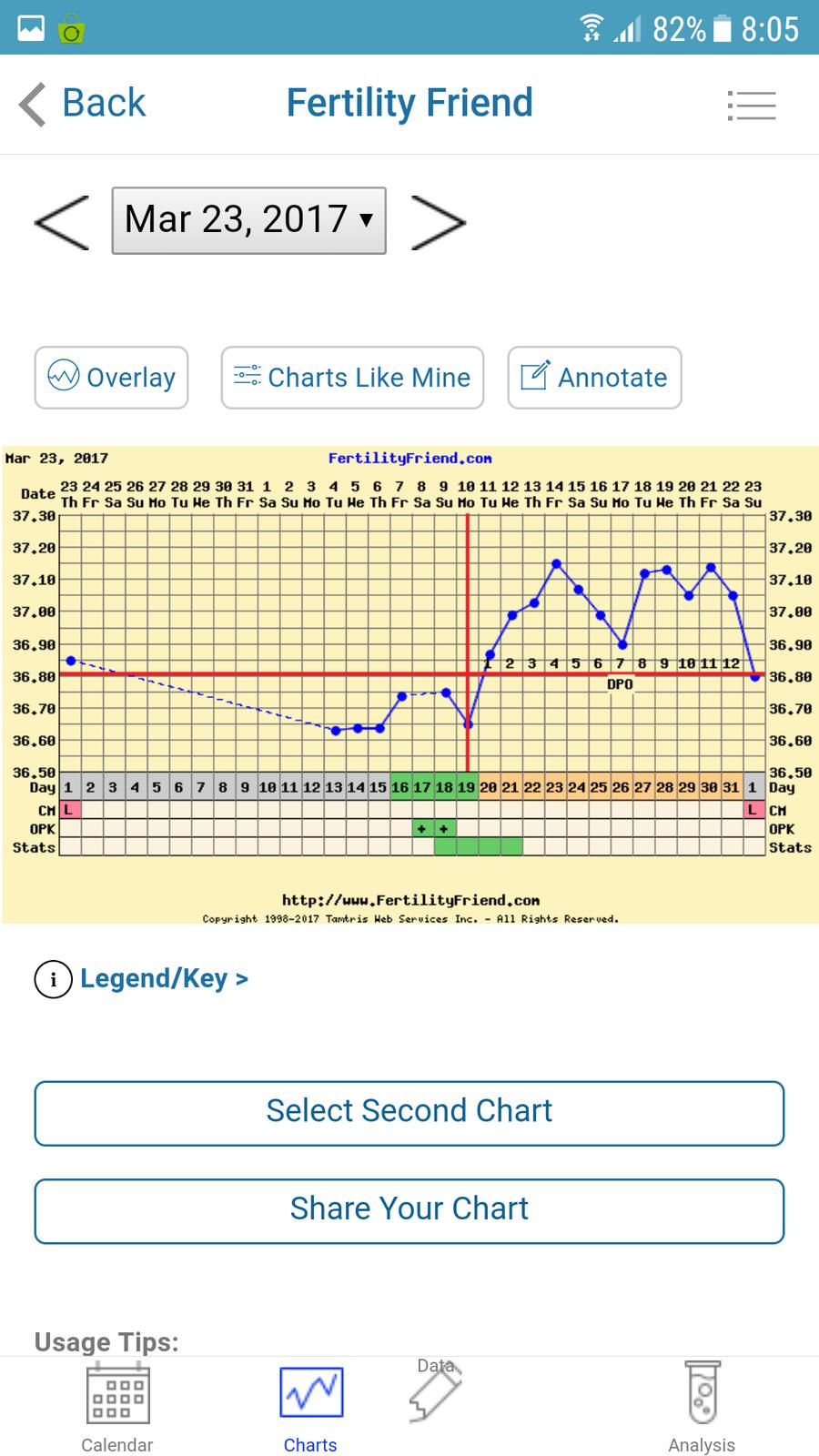Browse Charts Like Mine
The height and width of the screenshot is (1456, 819).
[x=352, y=378]
